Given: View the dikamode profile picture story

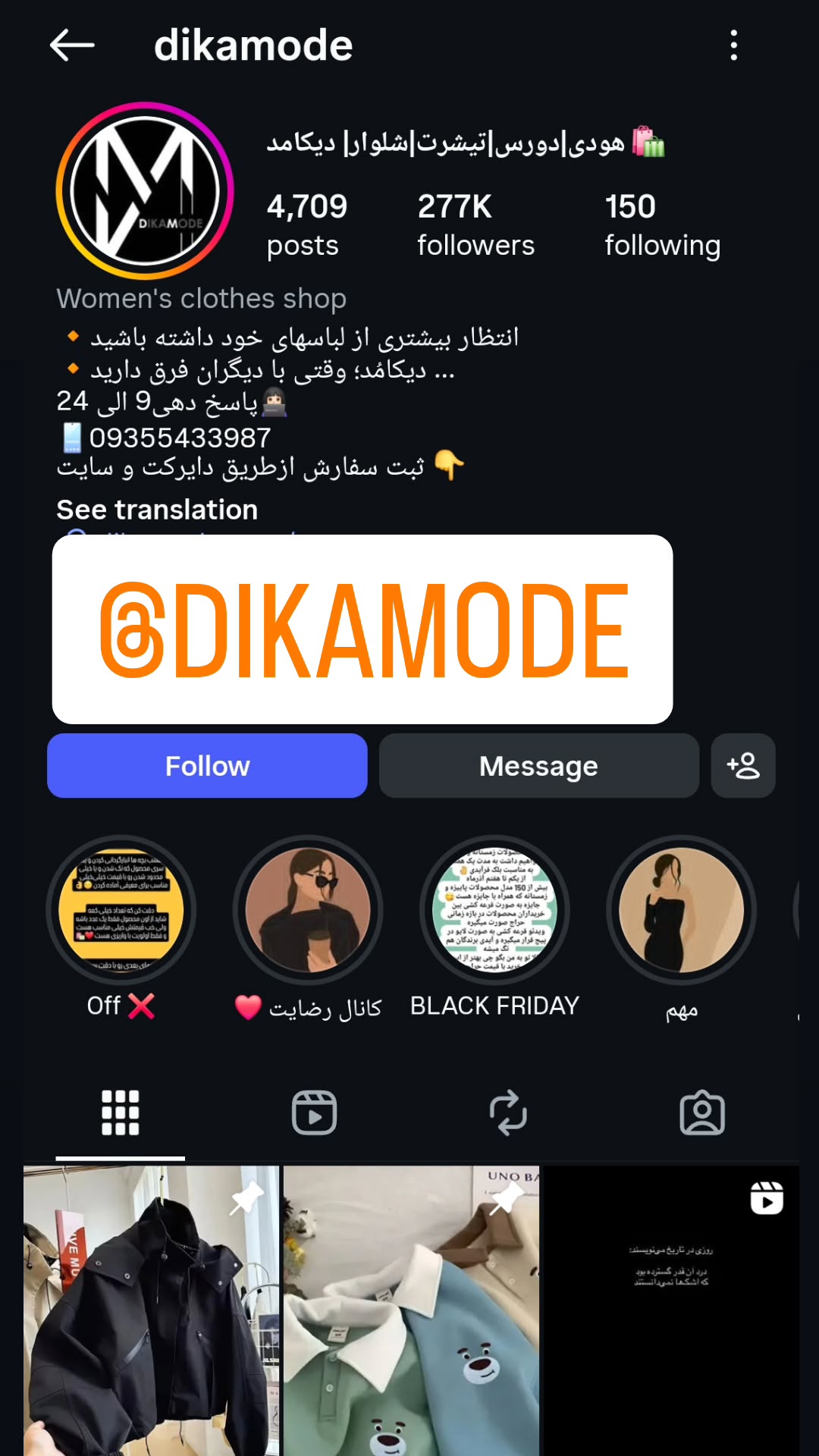Looking at the screenshot, I should [145, 191].
